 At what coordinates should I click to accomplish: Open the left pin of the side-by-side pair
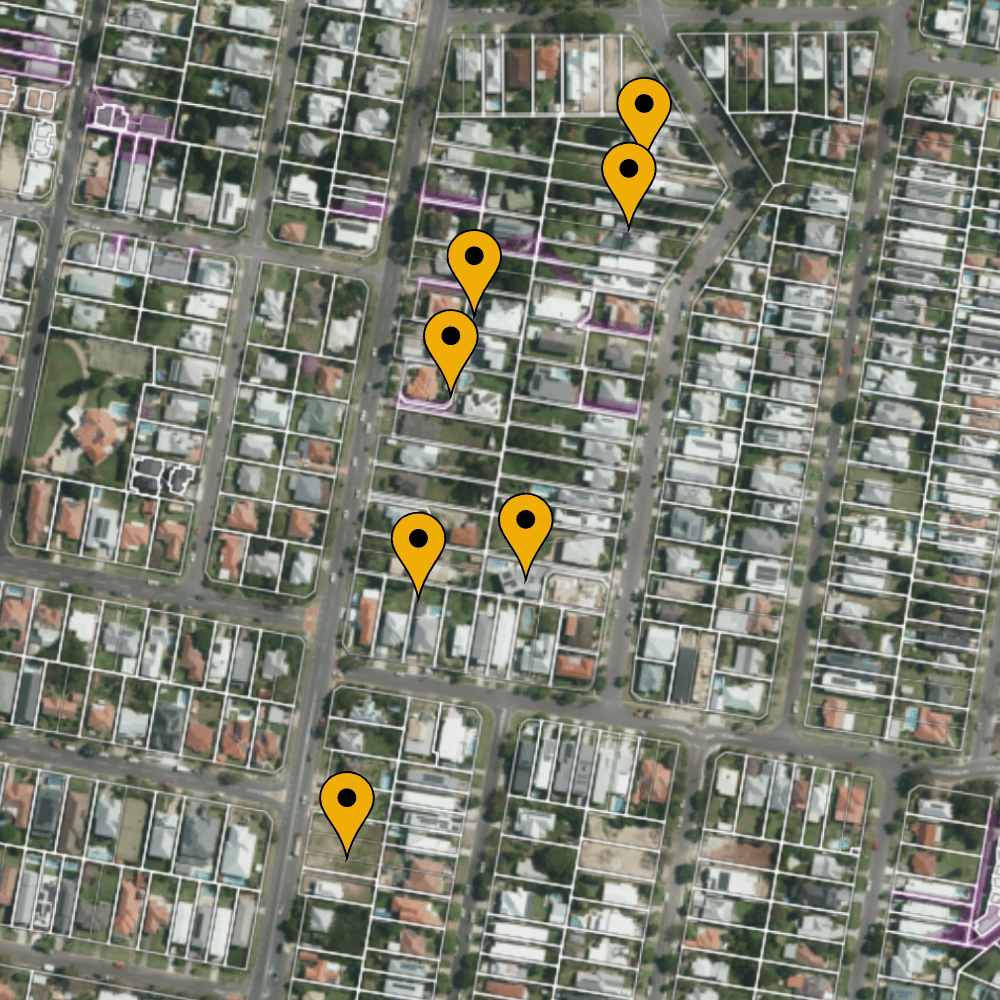pyautogui.click(x=418, y=540)
